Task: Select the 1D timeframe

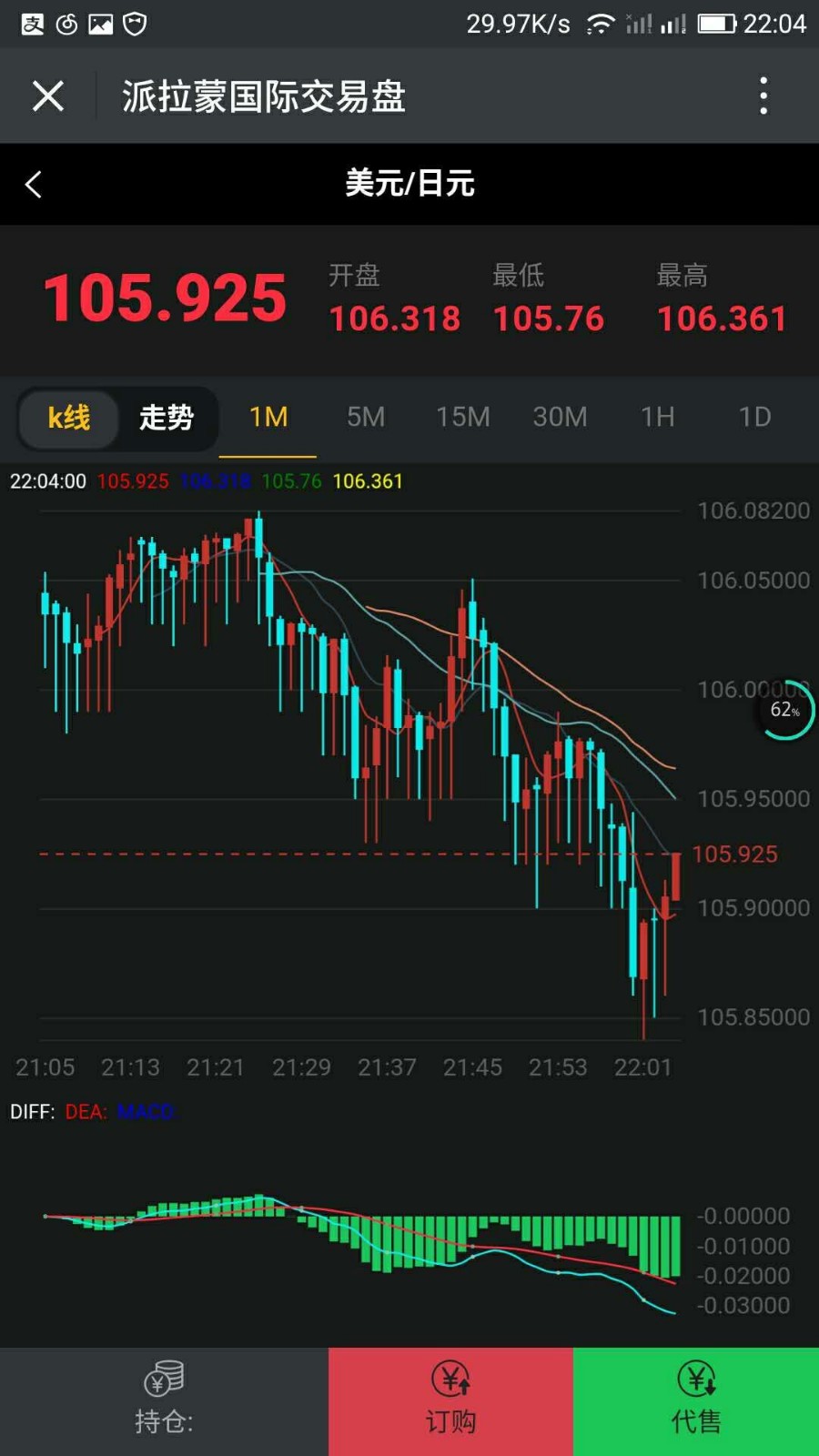Action: (x=754, y=417)
